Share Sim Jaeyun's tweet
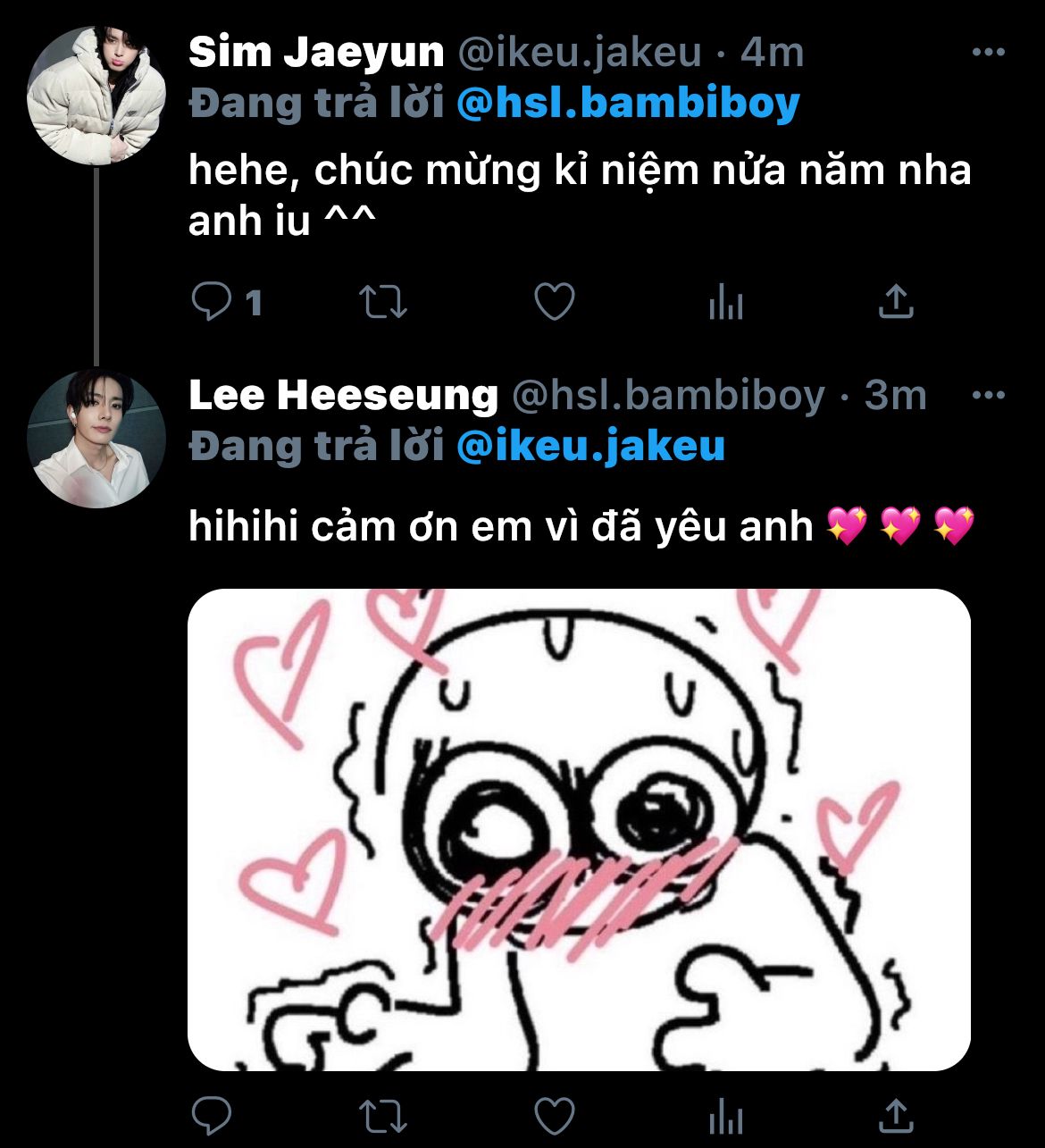Image resolution: width=1045 pixels, height=1148 pixels. [896, 302]
